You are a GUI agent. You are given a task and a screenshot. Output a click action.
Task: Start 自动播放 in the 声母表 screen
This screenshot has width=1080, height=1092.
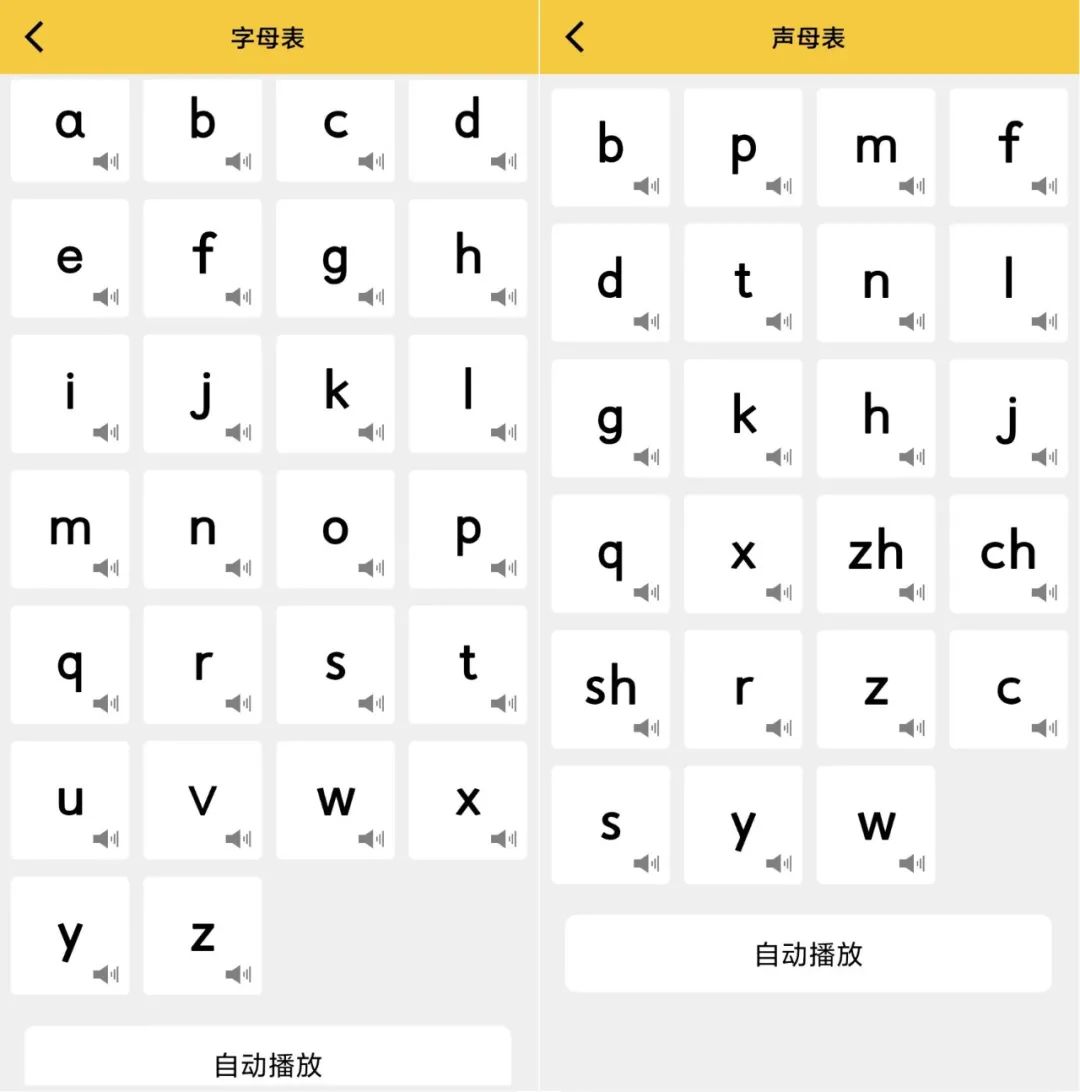(808, 954)
